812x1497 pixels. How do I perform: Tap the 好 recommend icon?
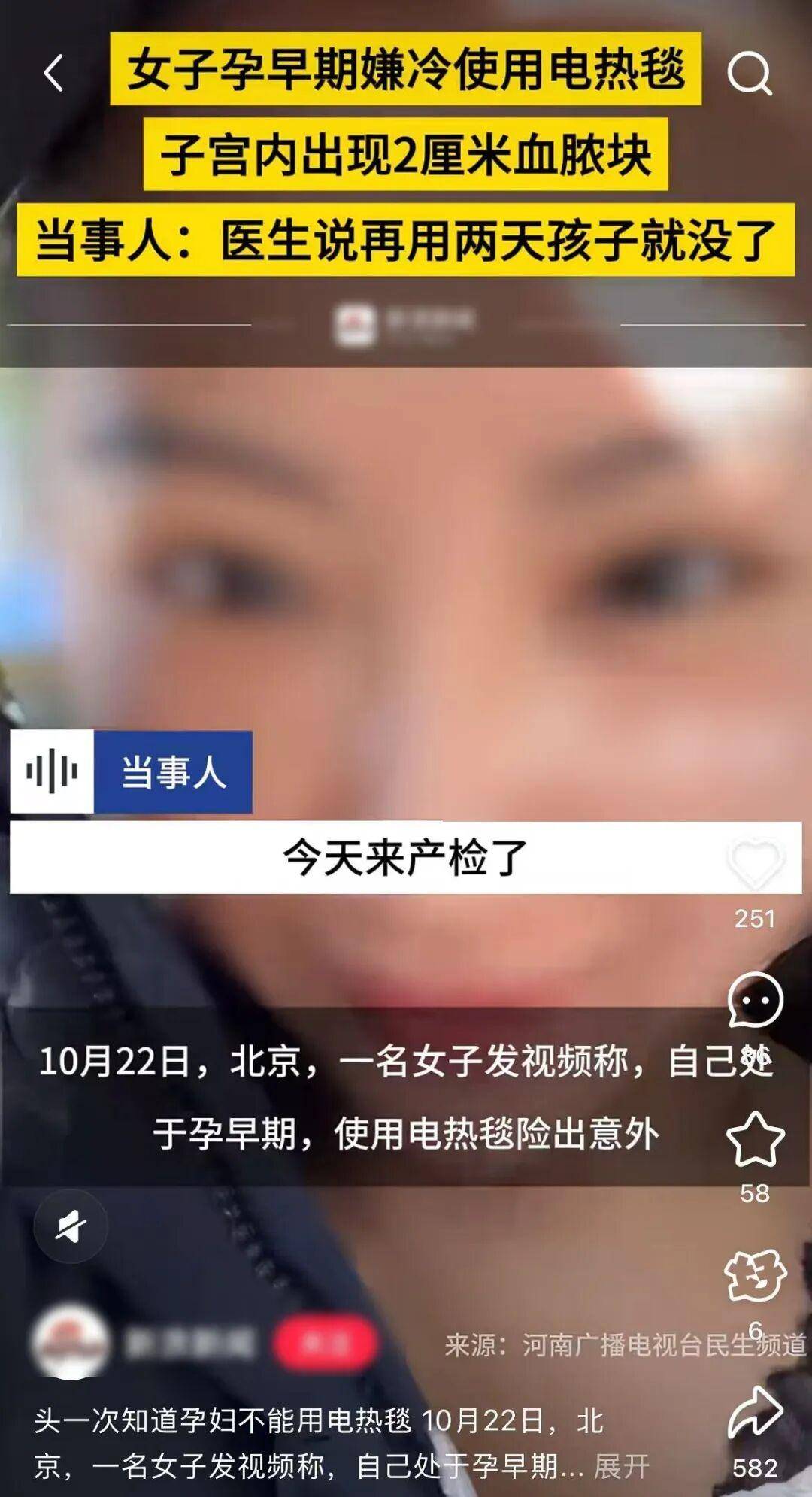(755, 1275)
